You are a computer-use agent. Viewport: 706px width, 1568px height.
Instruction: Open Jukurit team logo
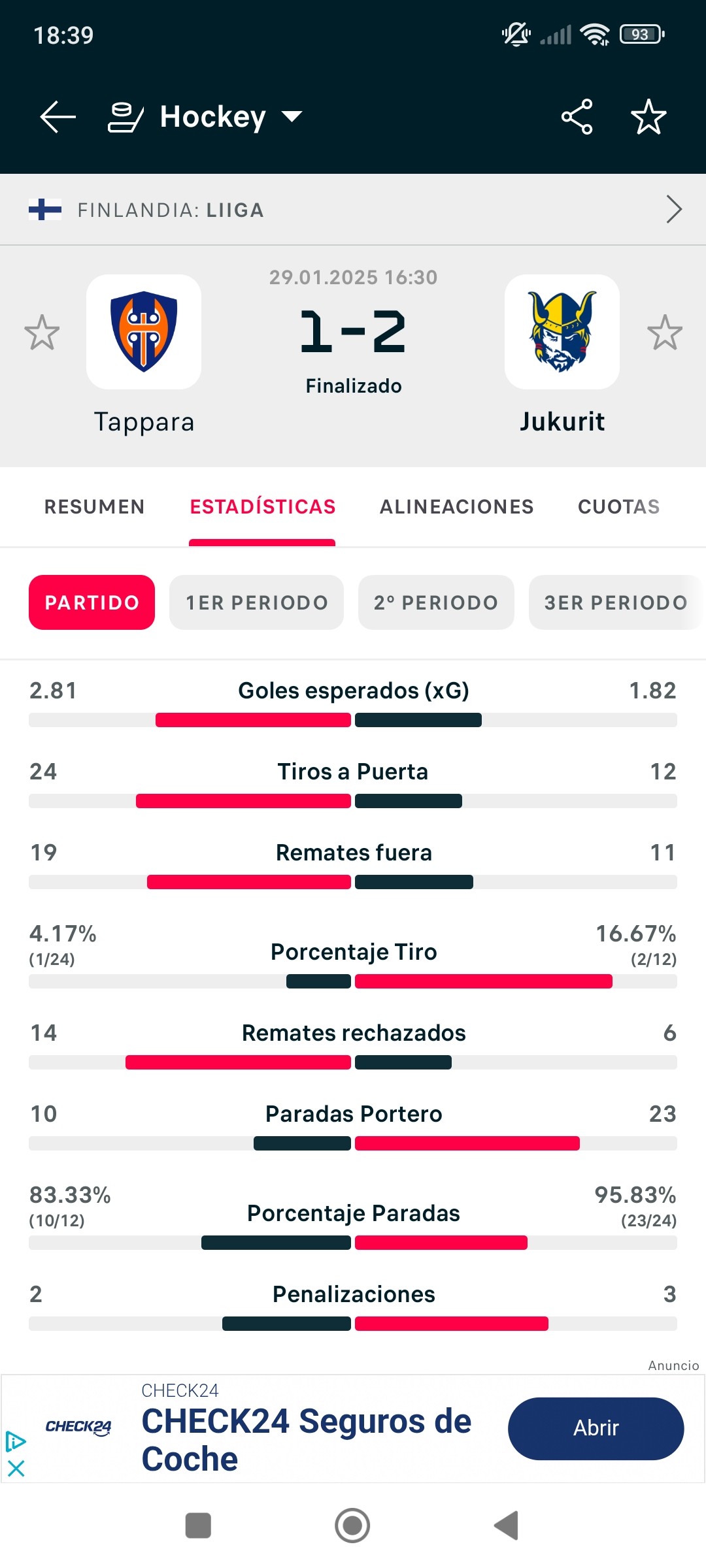coord(562,332)
